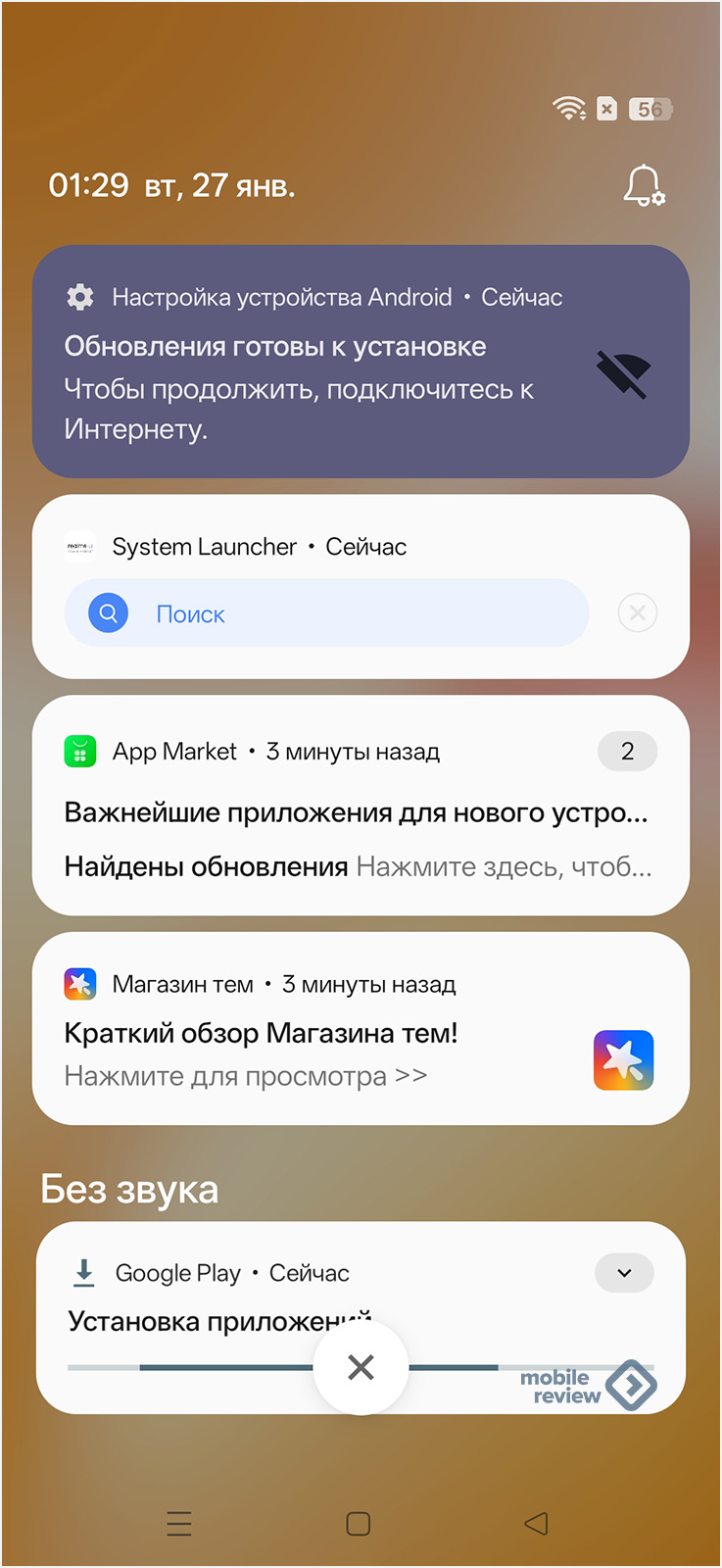The width and height of the screenshot is (722, 1568).
Task: Tap the Поиск search field
Action: [326, 613]
